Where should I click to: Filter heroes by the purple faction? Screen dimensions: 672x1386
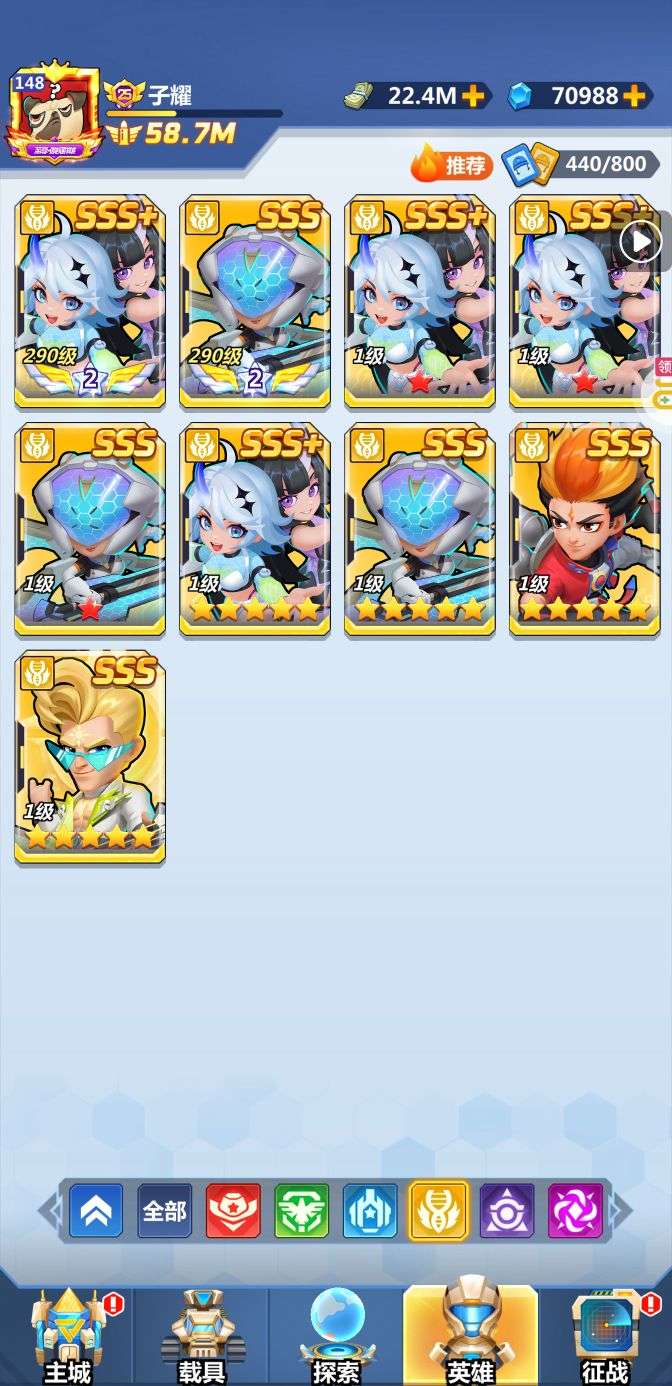[506, 1211]
